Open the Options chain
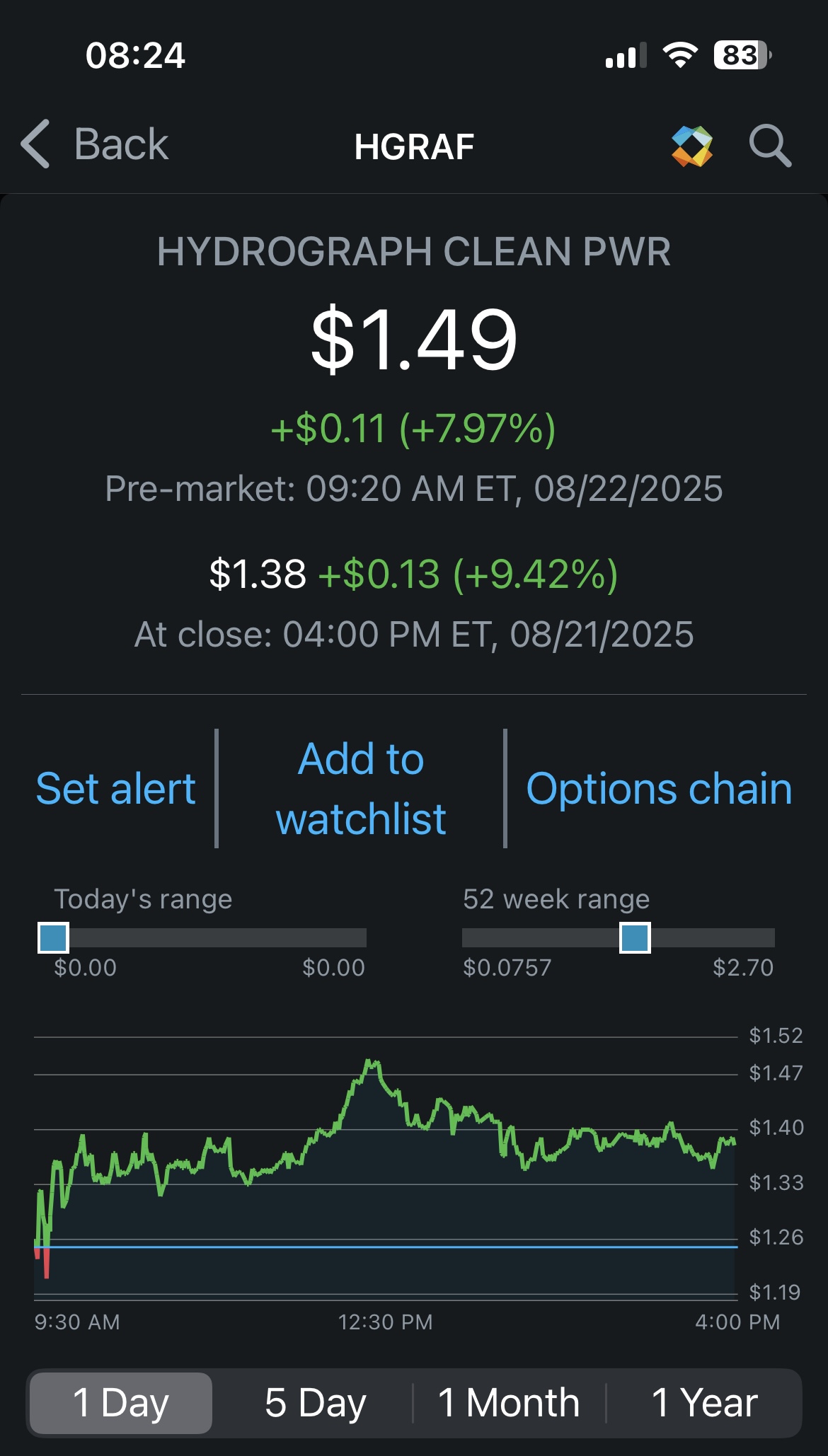 click(x=659, y=789)
